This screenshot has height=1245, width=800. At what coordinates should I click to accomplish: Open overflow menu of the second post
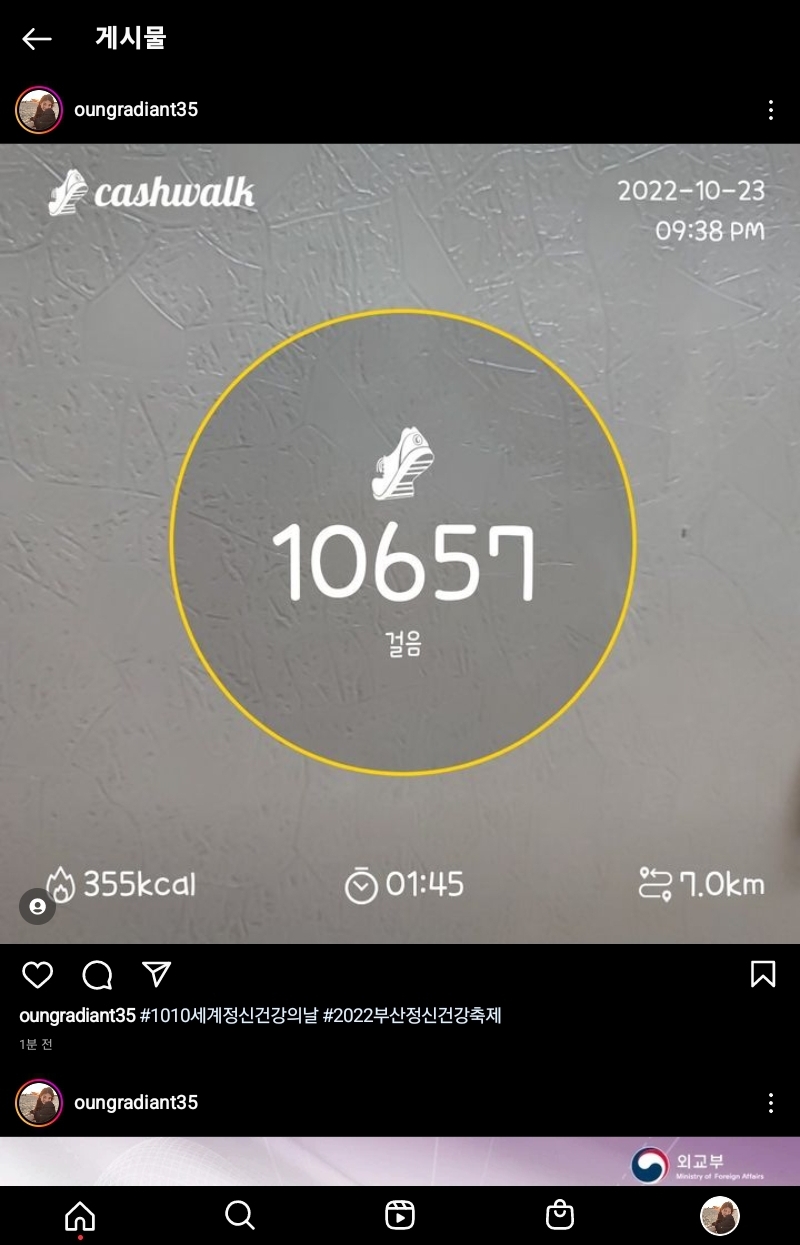click(x=770, y=1103)
